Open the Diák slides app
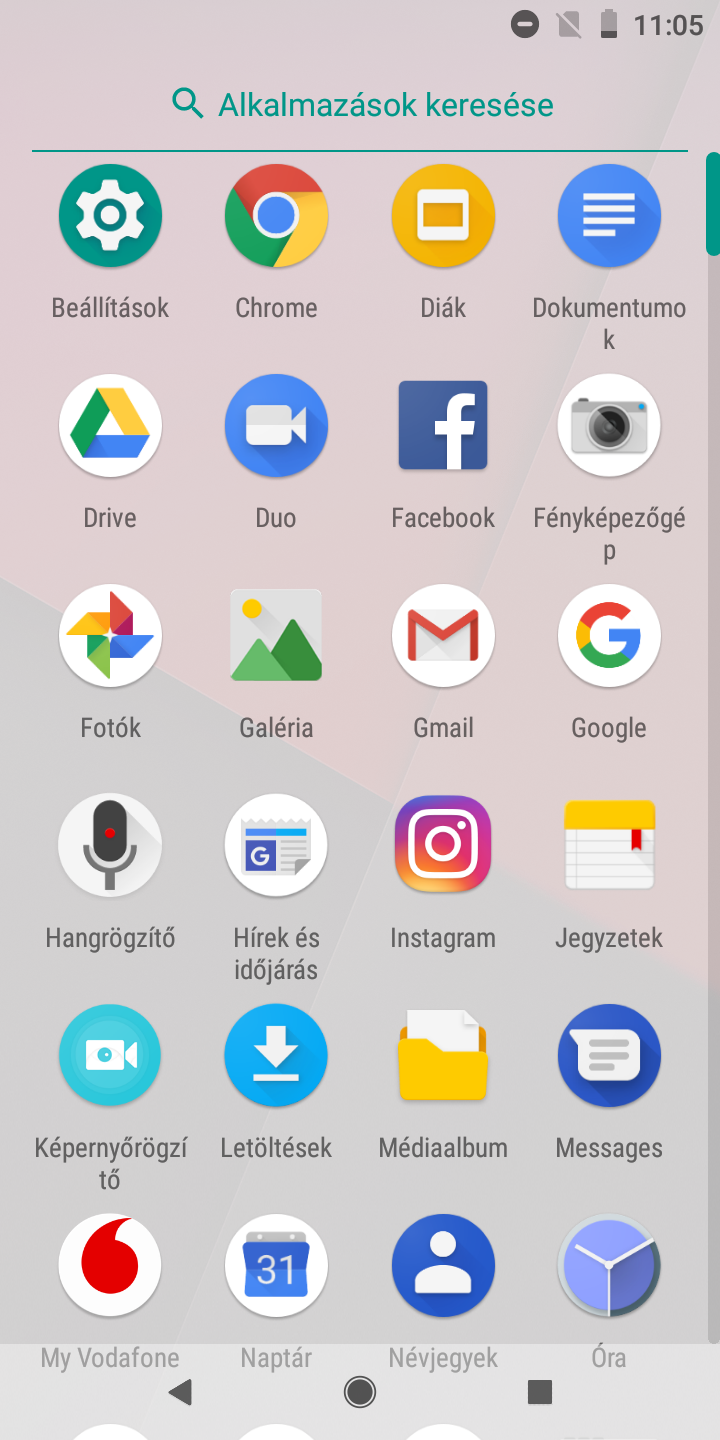Viewport: 720px width, 1440px height. pos(443,216)
